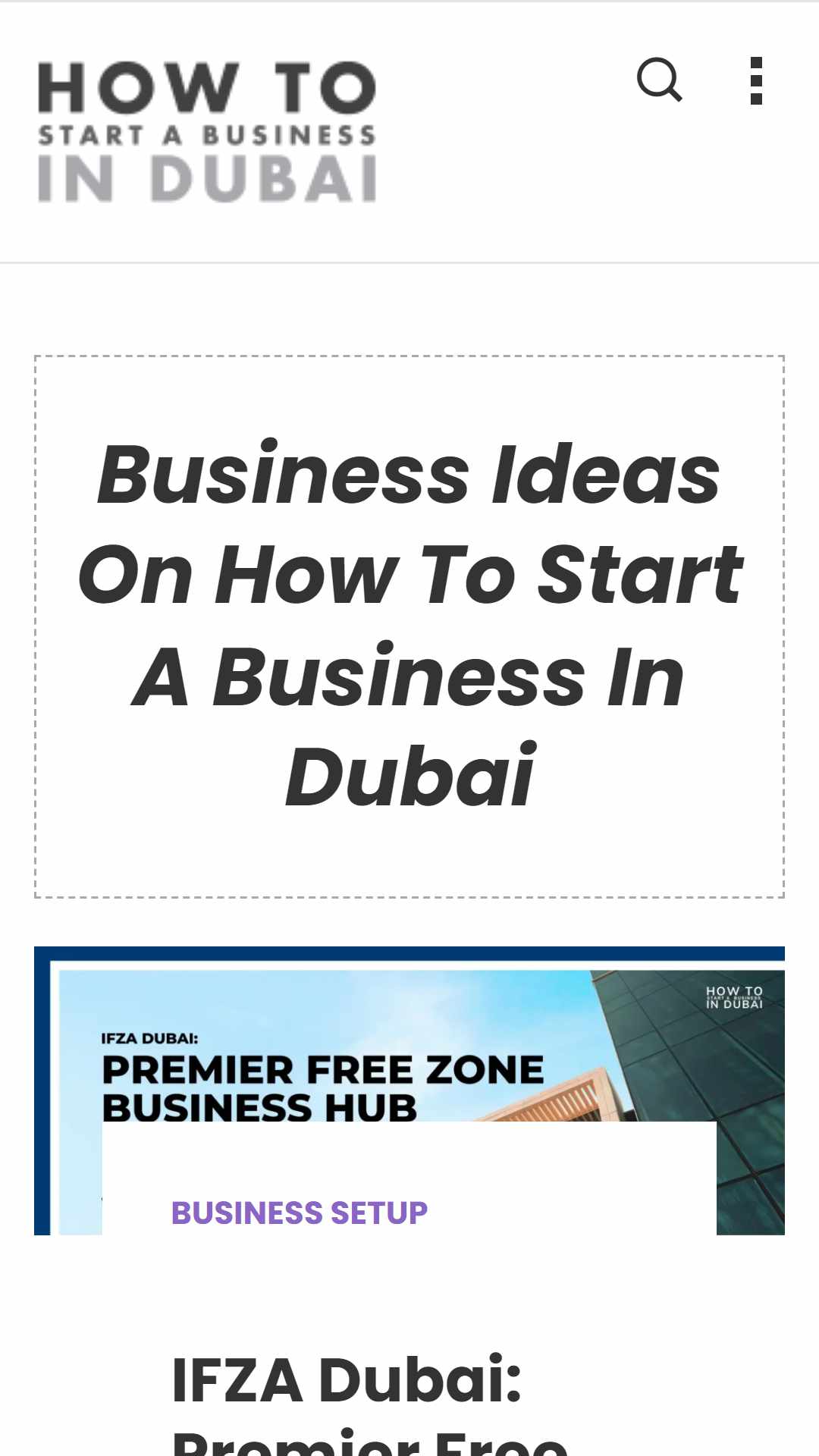Open the BUSINESS SETUP category link
Image resolution: width=819 pixels, height=1456 pixels.
coord(299,1213)
